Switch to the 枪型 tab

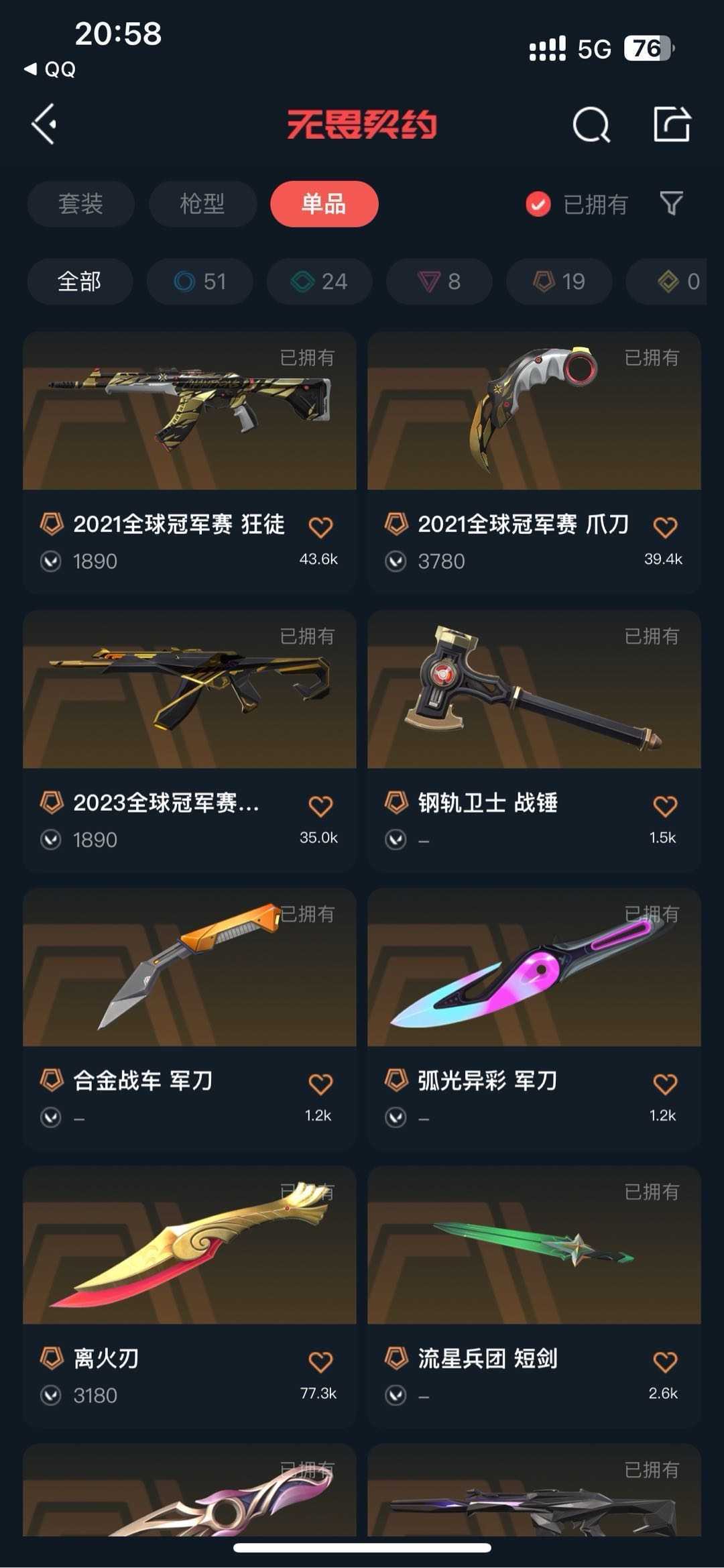[x=202, y=204]
